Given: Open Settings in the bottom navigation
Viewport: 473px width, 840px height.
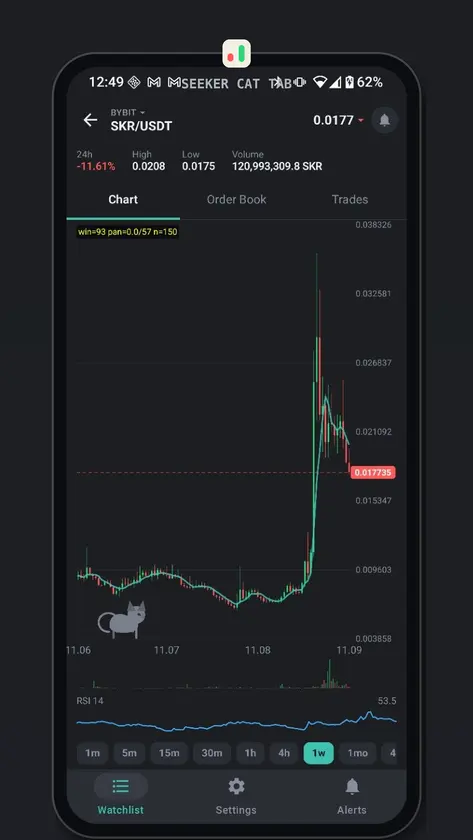Looking at the screenshot, I should (236, 796).
